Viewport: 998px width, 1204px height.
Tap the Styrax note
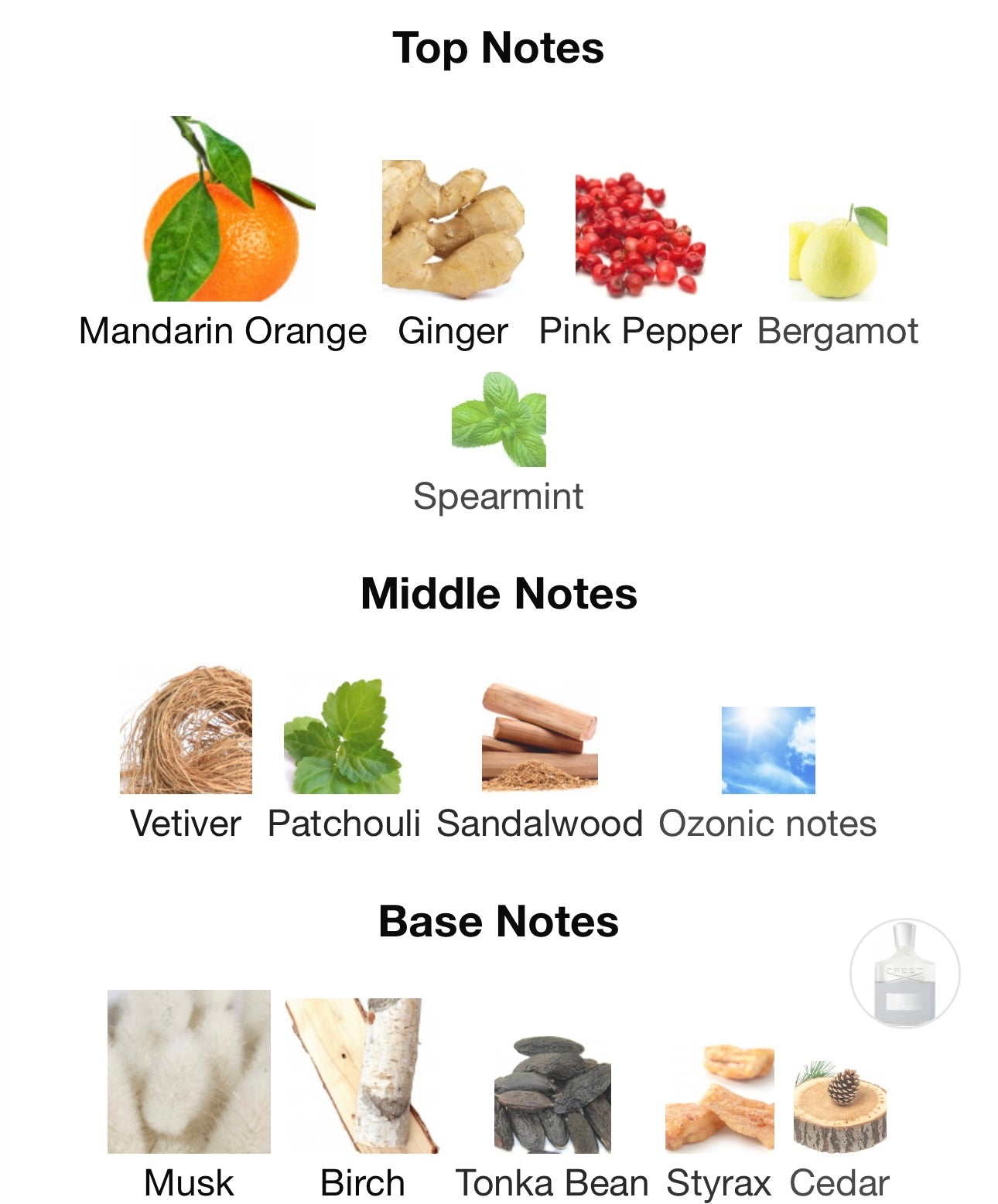[719, 1097]
